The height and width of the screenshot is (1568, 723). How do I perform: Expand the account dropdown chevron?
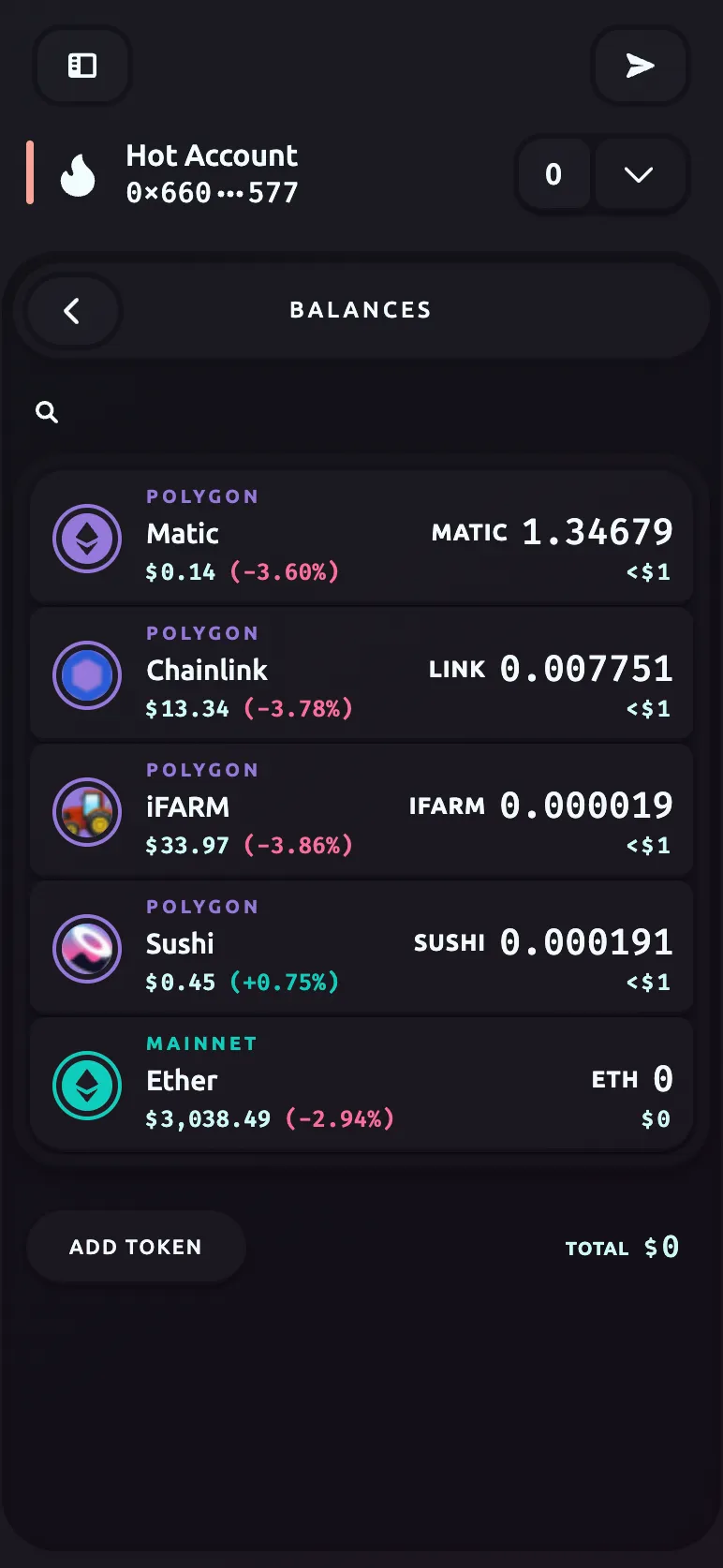click(640, 174)
